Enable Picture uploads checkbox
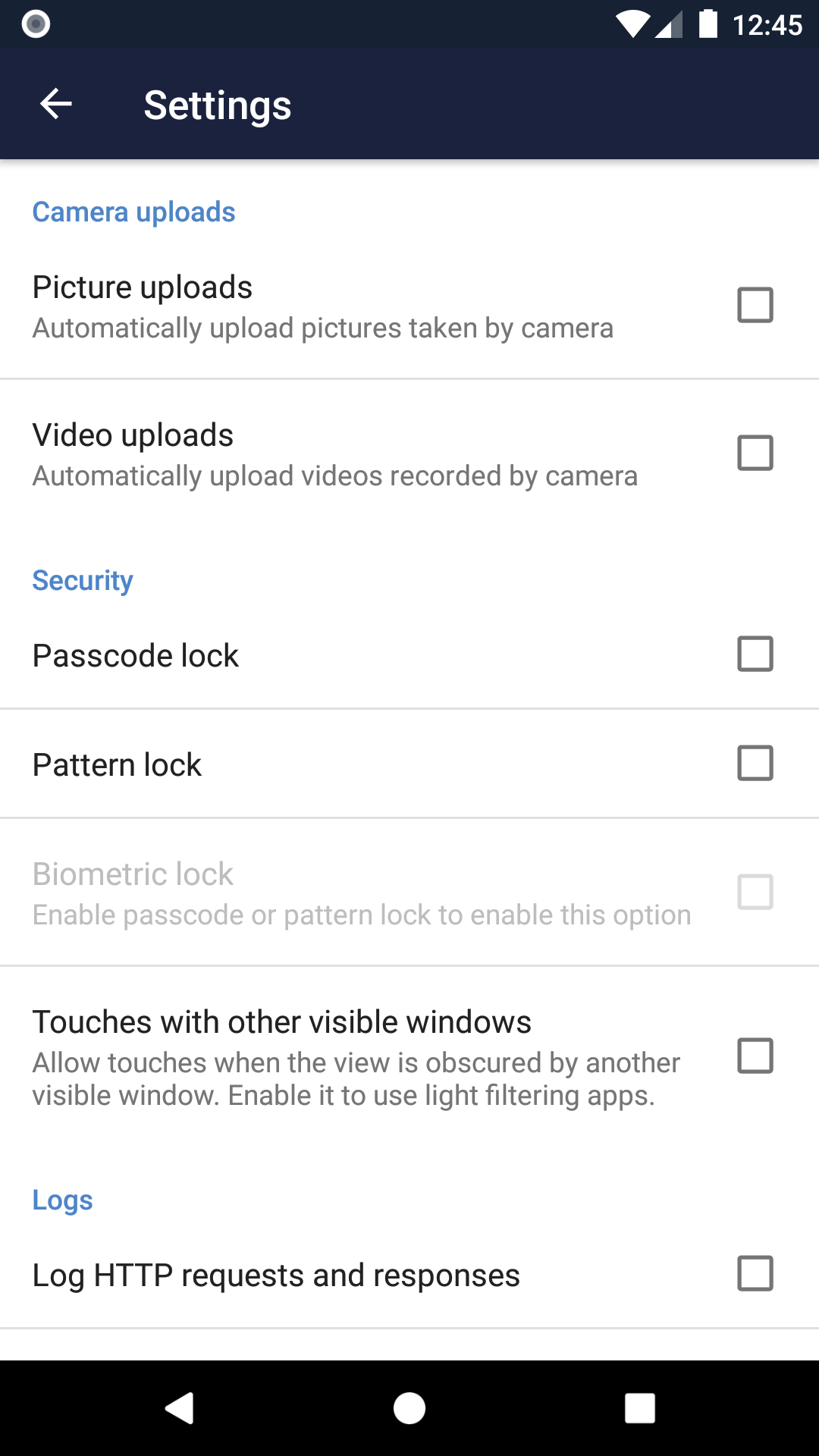Screen dimensions: 819x1456 (755, 305)
